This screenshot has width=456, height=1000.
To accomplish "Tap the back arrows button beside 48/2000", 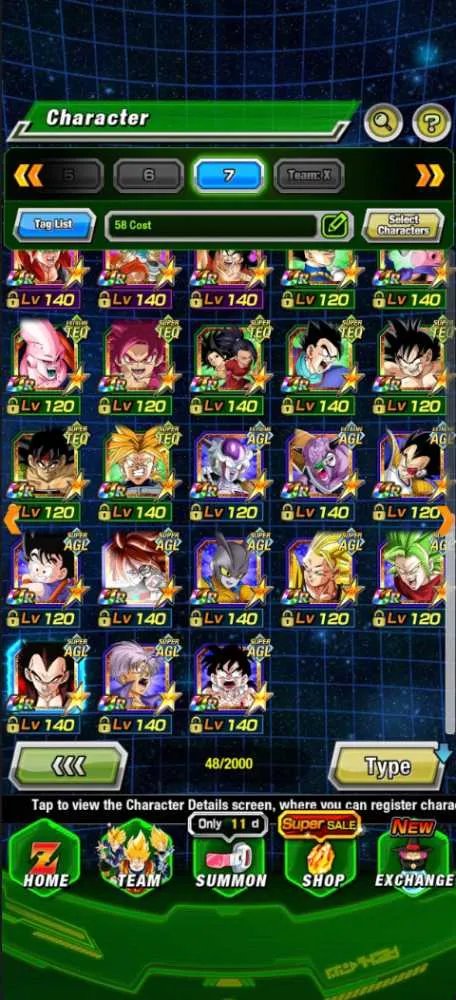I will point(68,765).
